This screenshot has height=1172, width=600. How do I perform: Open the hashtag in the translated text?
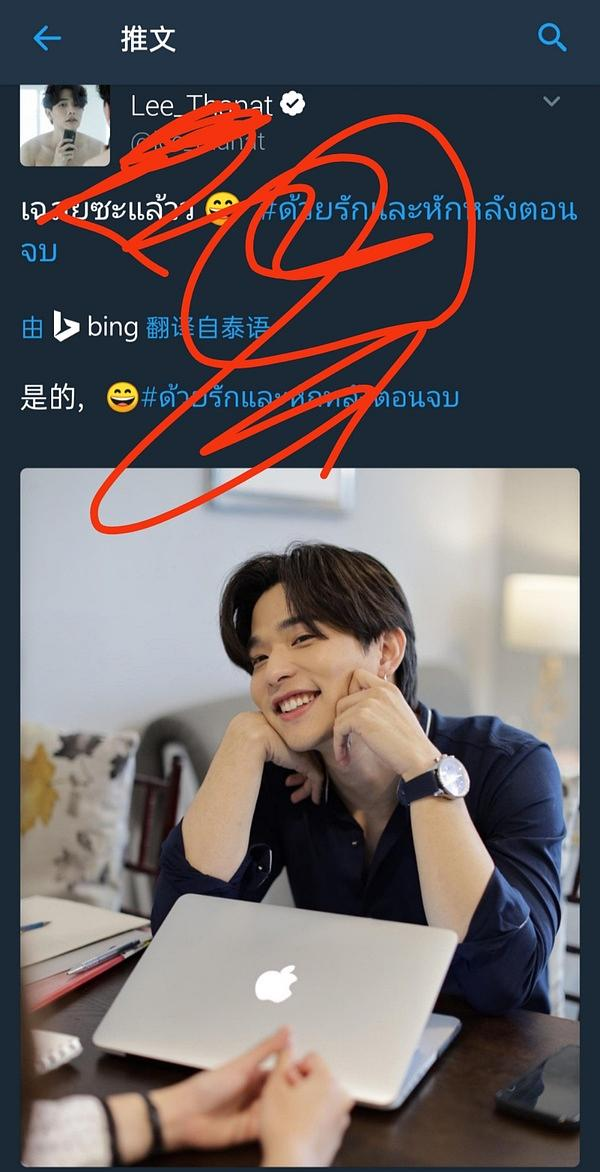tap(300, 398)
